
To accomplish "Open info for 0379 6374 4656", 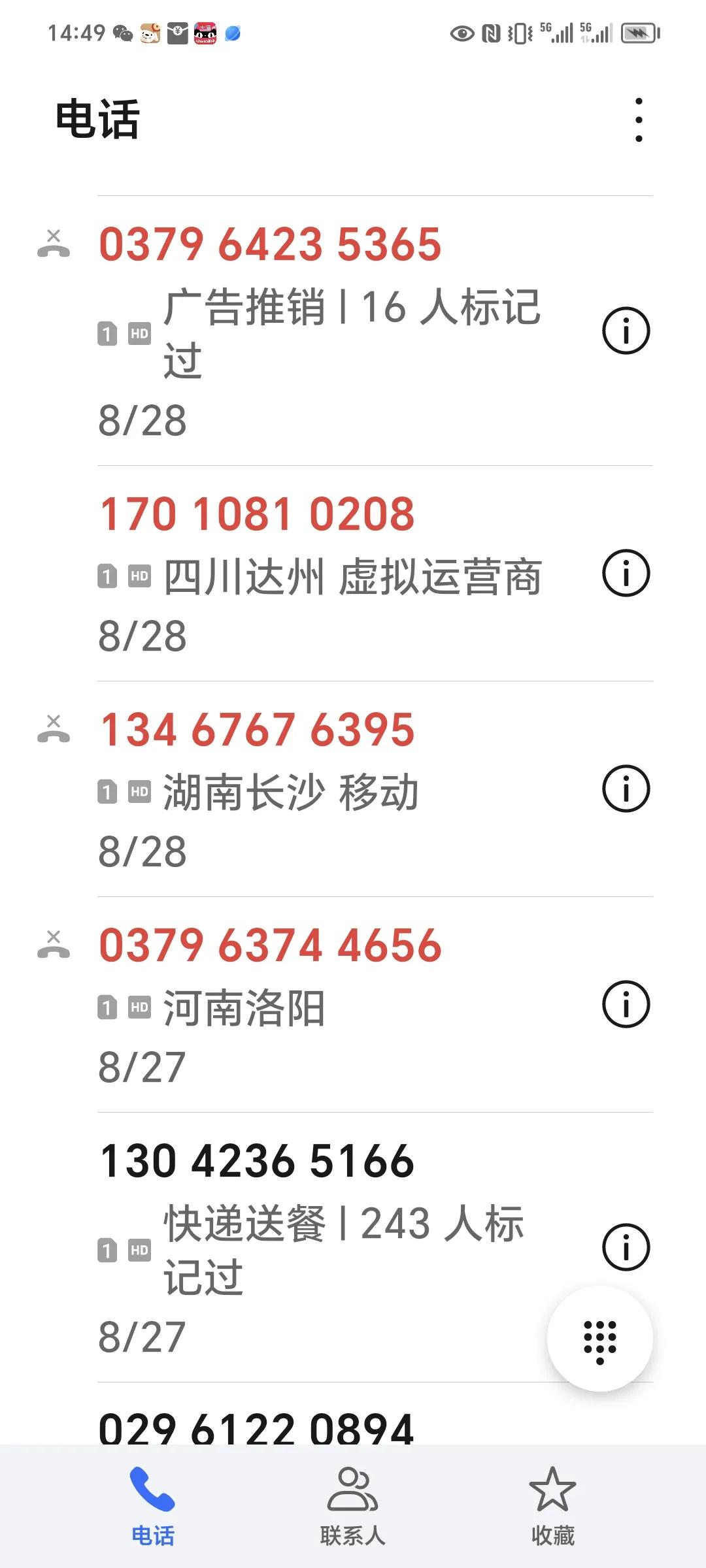I will click(626, 1004).
